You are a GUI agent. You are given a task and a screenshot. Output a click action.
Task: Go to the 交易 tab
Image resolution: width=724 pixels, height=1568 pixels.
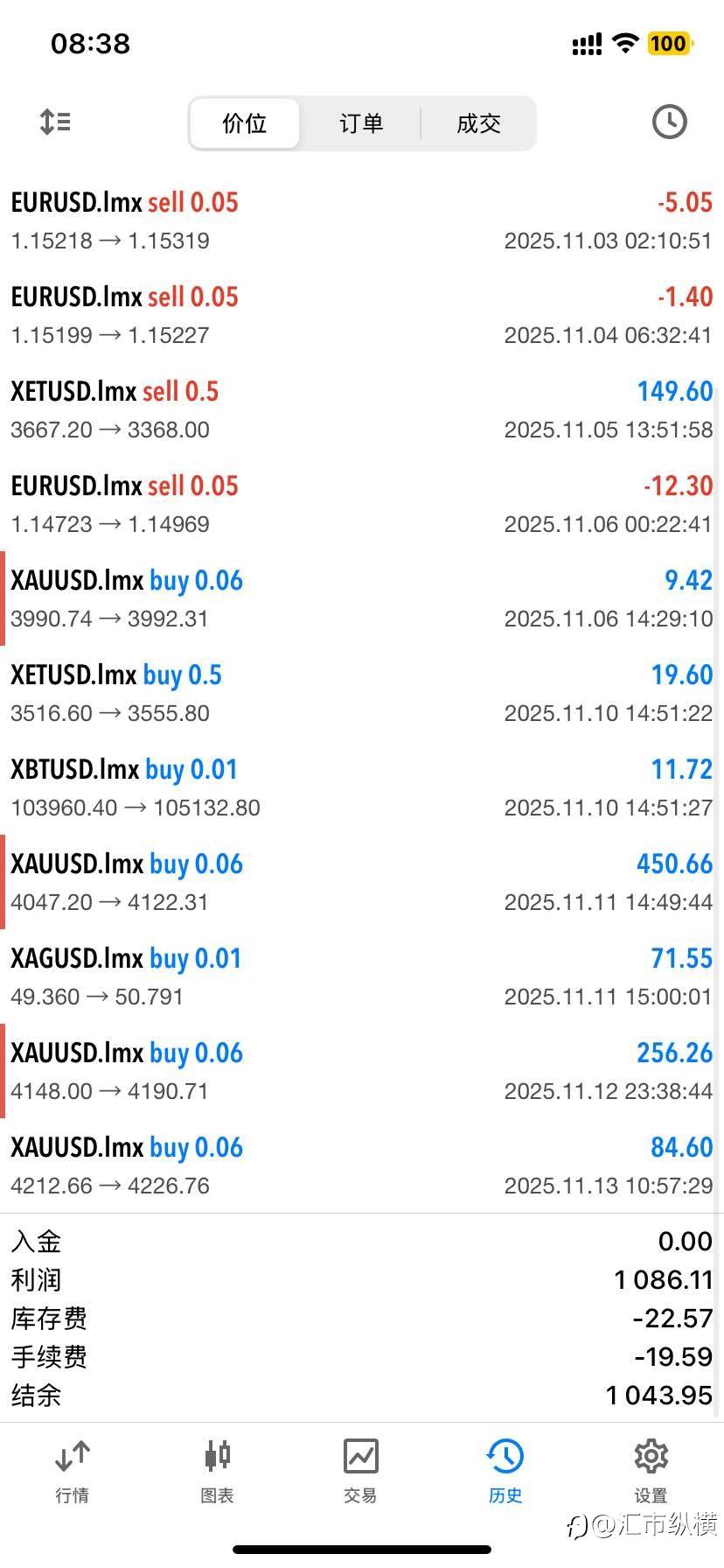pos(361,1472)
